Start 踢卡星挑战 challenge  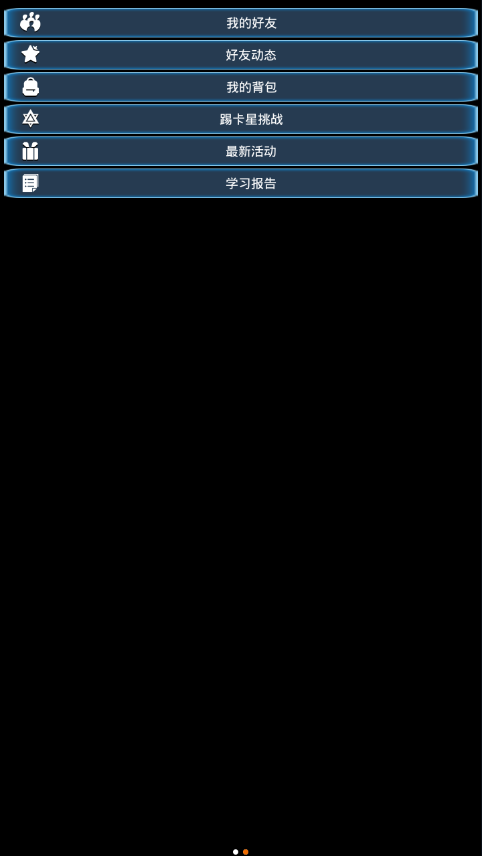click(x=241, y=119)
